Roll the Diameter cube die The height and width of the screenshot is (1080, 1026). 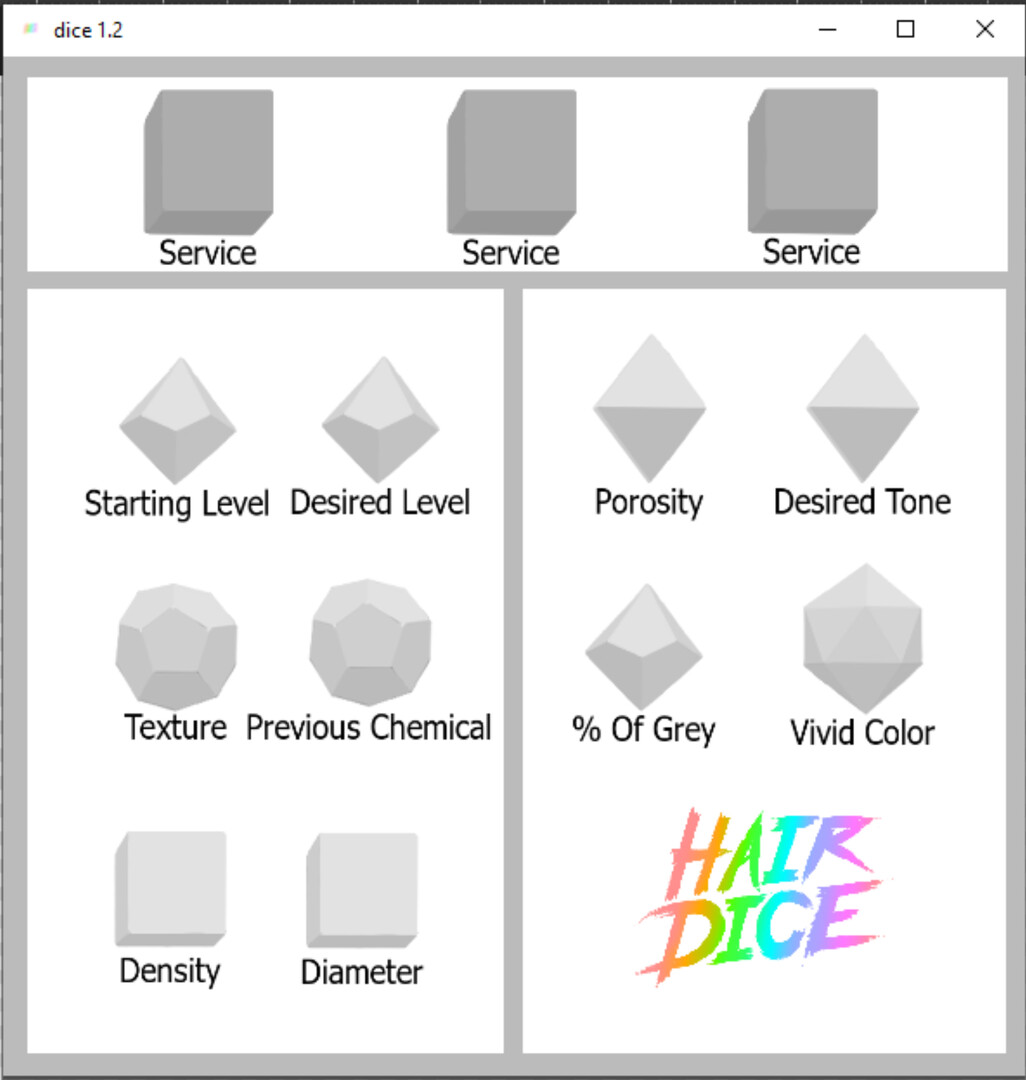click(362, 889)
